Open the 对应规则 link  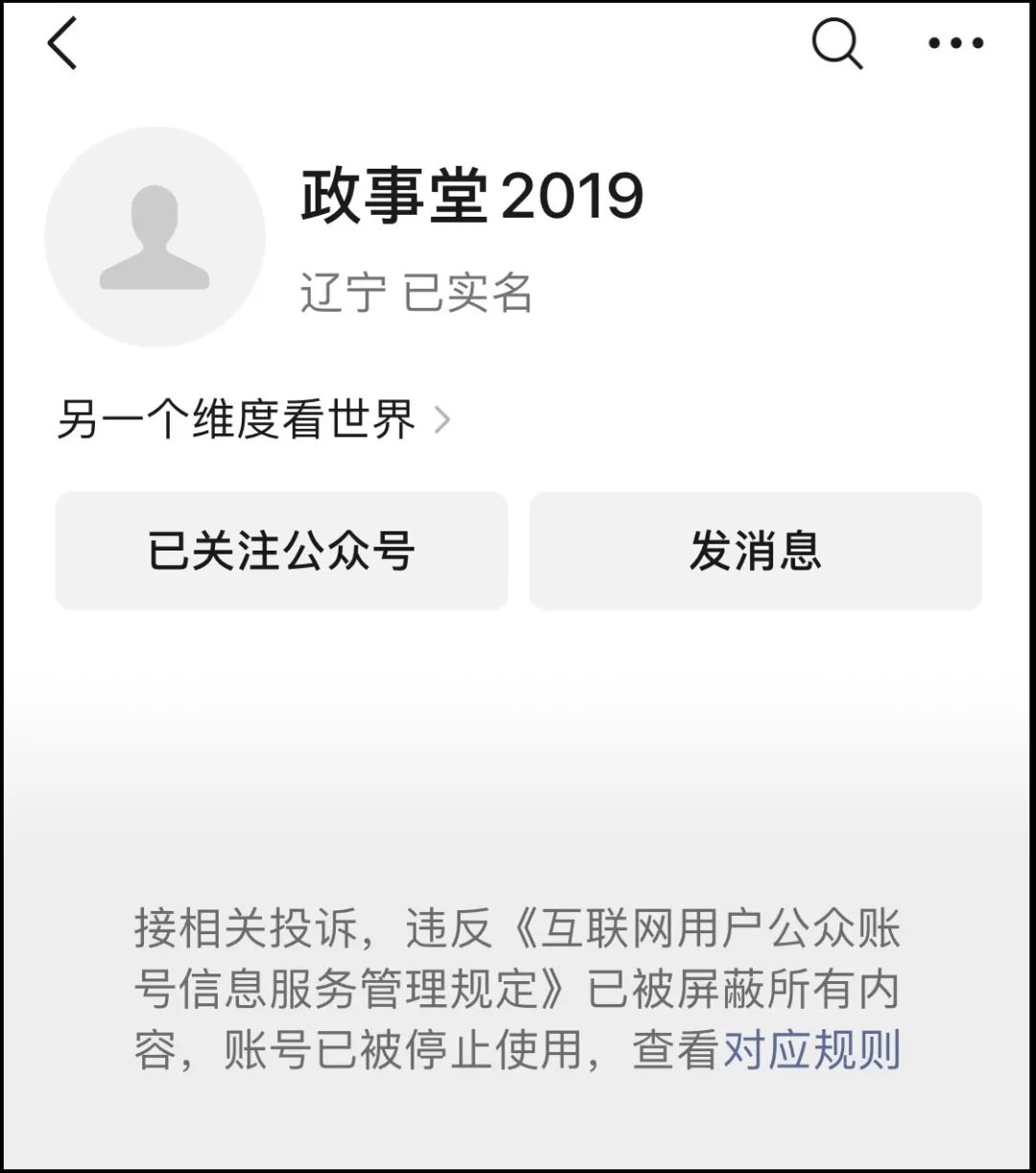click(x=812, y=1049)
